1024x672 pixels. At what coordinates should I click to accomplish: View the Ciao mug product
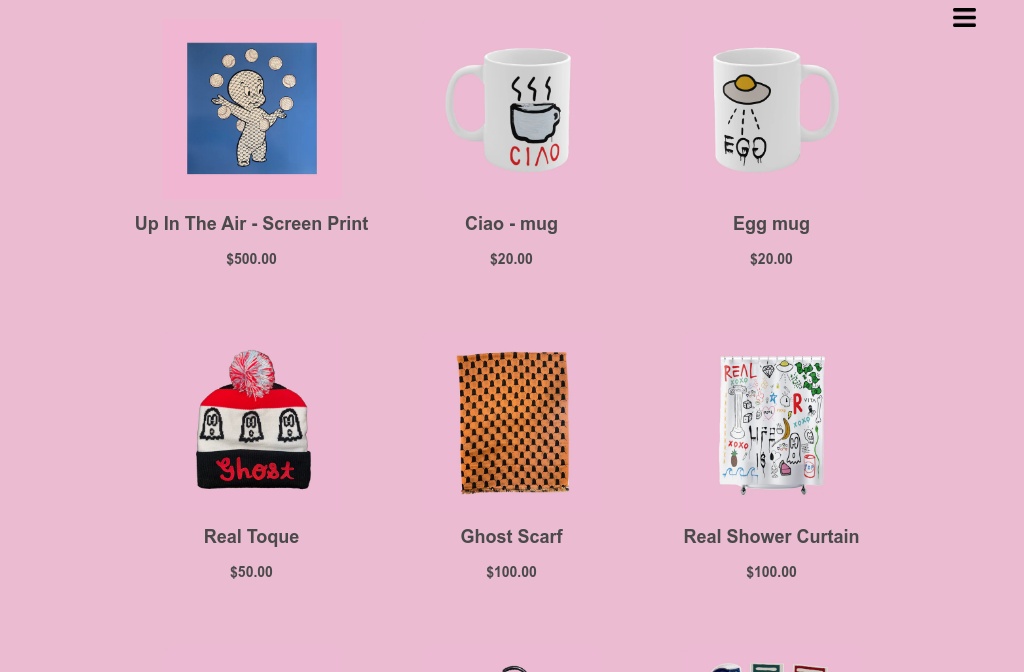tap(511, 110)
